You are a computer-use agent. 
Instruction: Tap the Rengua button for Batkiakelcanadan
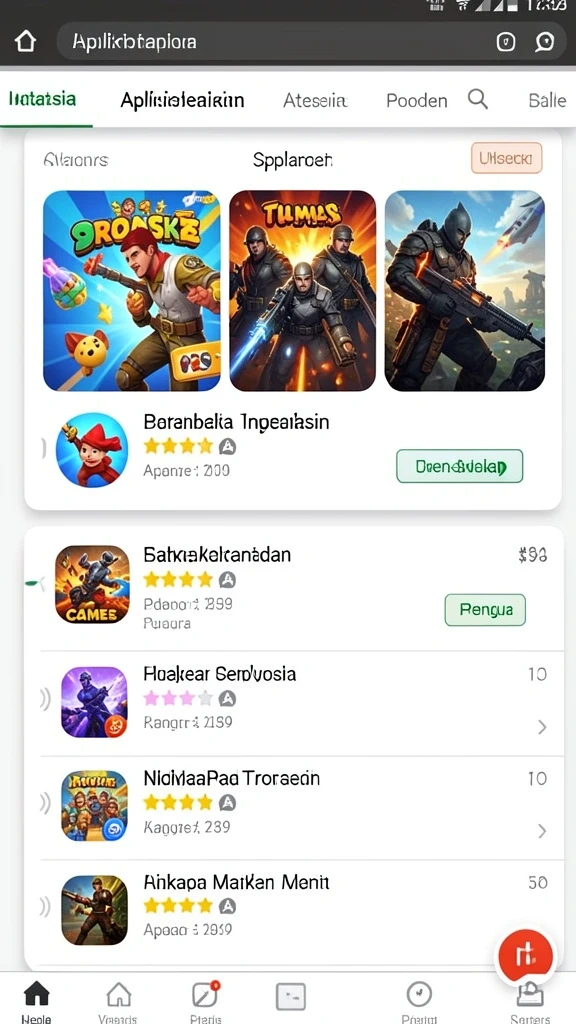[485, 610]
